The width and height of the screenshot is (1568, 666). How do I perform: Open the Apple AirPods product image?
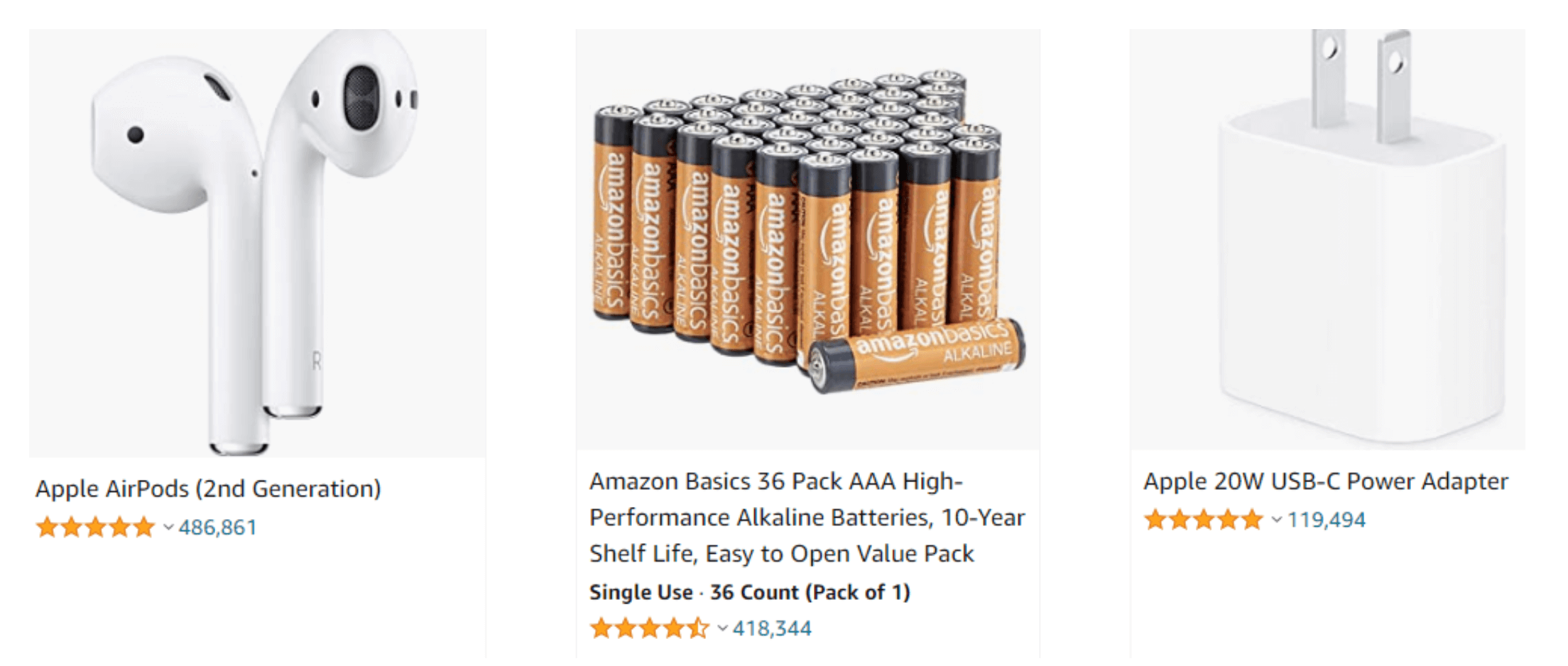point(257,243)
